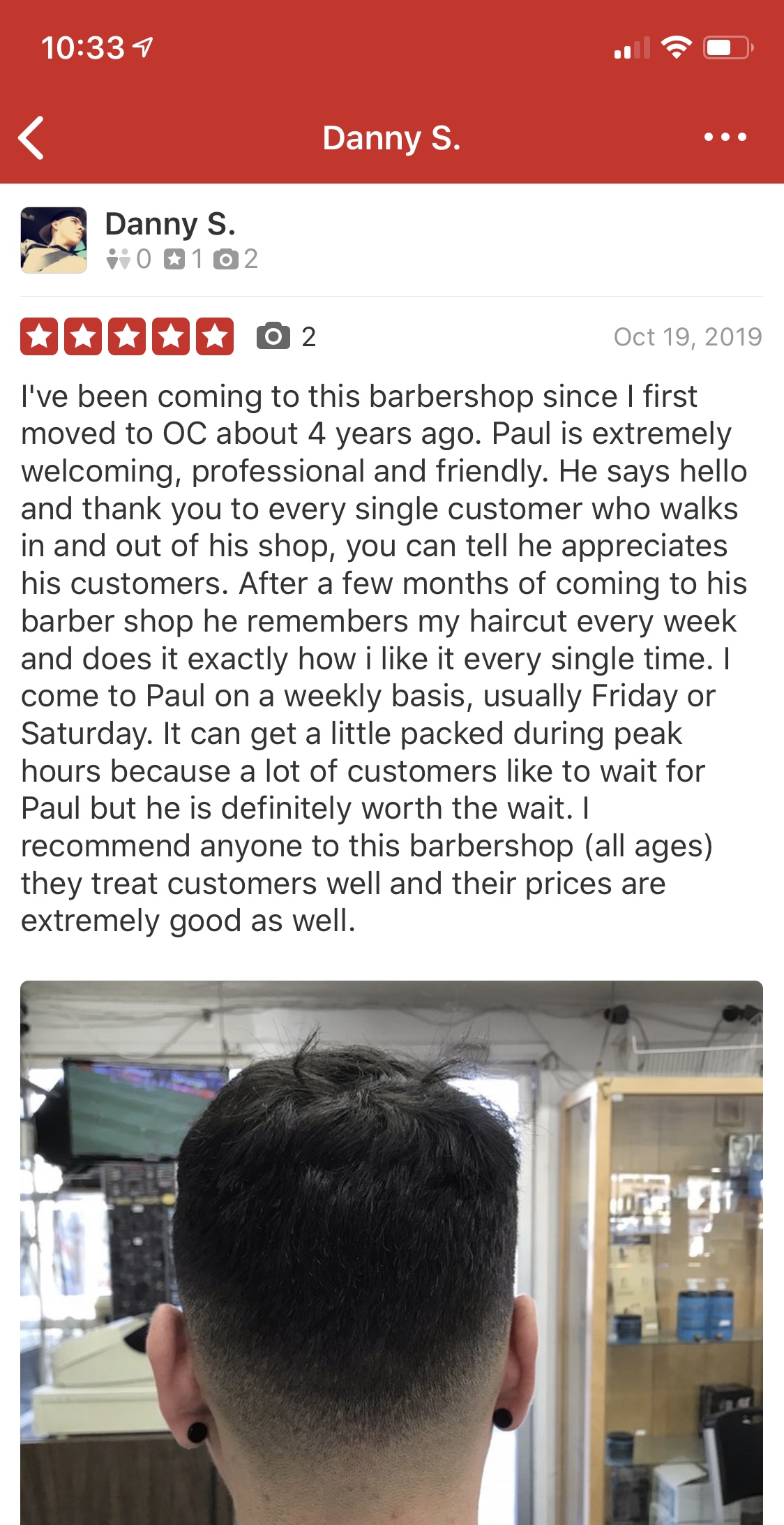784x1525 pixels.
Task: Open the haircut photo in the review
Action: point(391,1252)
